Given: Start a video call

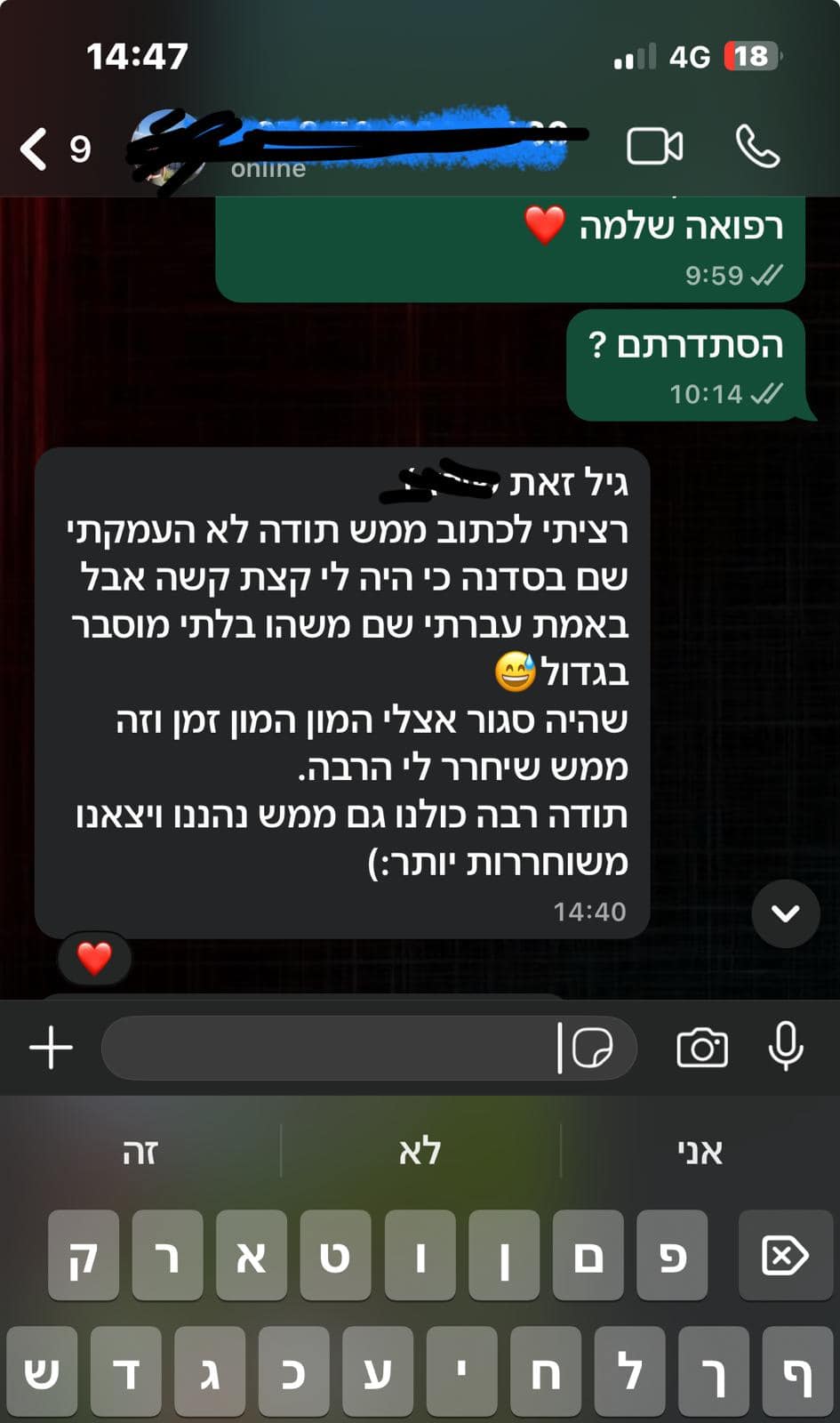Looking at the screenshot, I should point(654,147).
